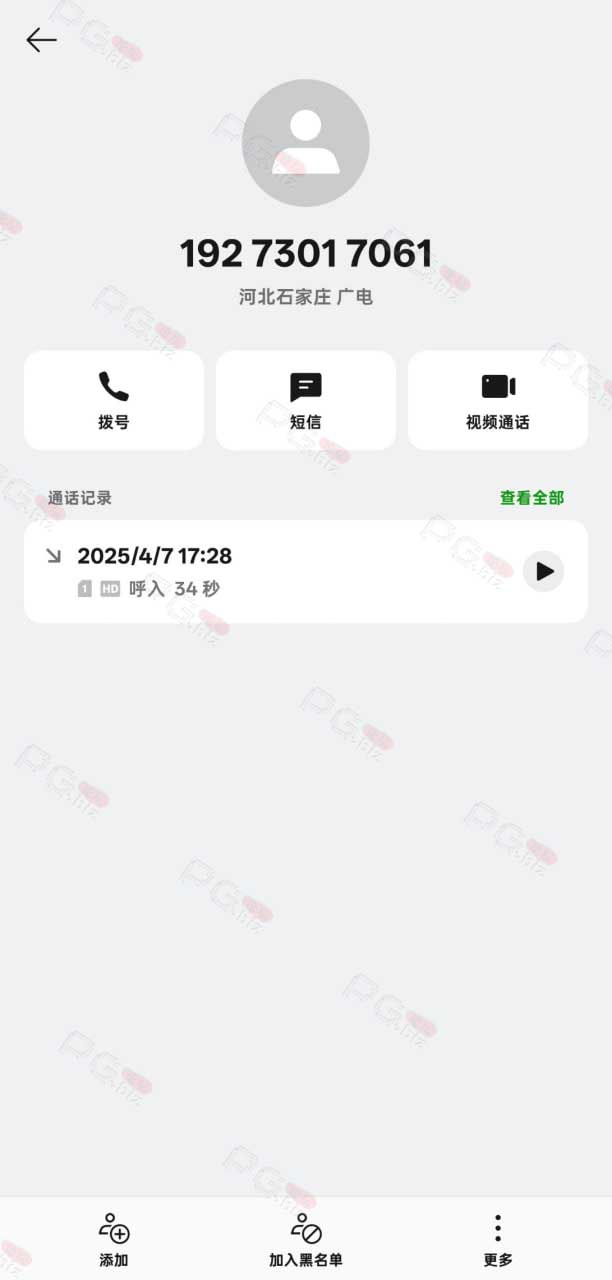
Task: Open the 2025/4/7 17:28 call record
Action: [306, 571]
